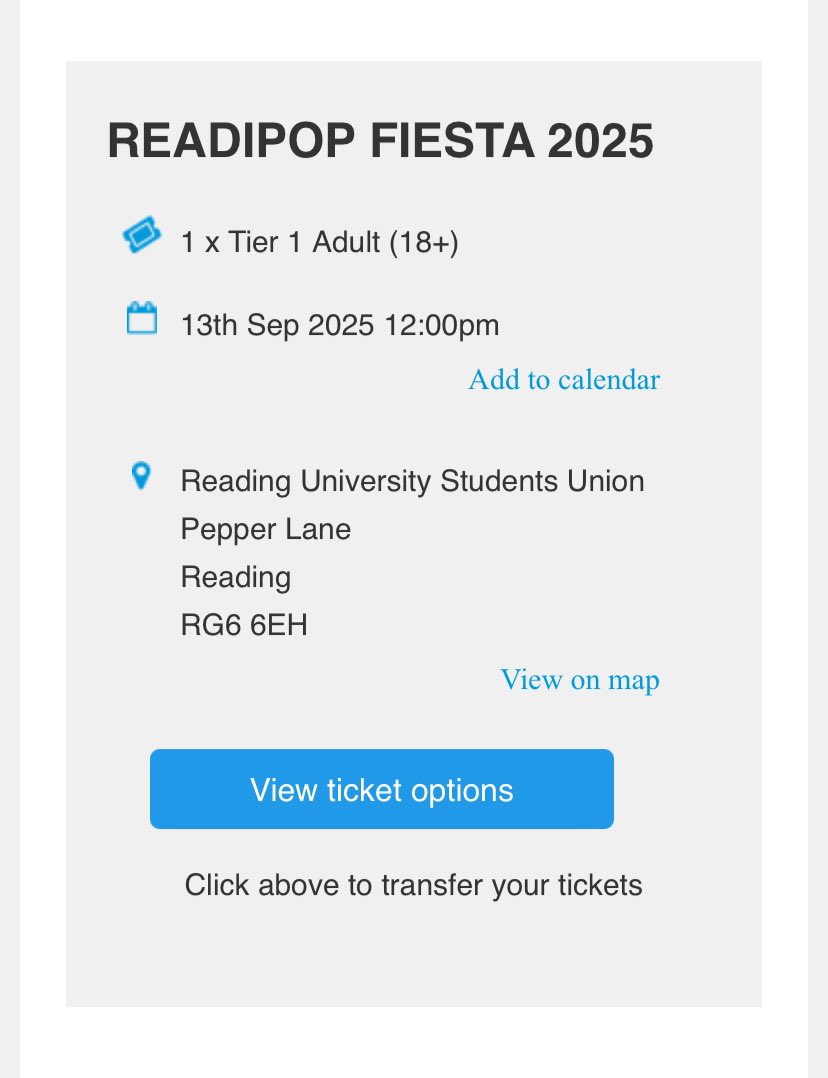Open View ticket options
Screen dimensions: 828x1078
382,789
